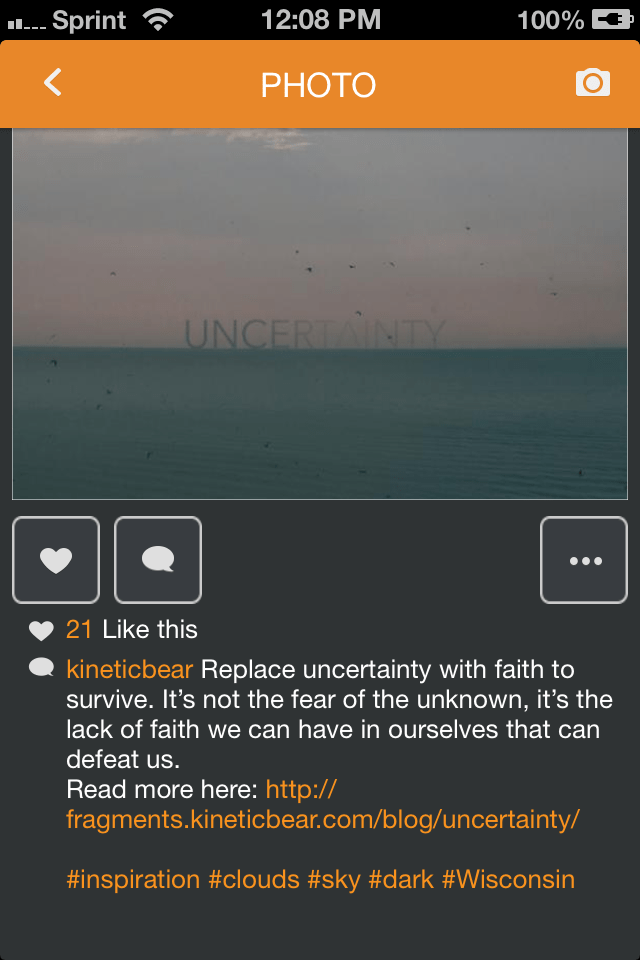Browse the #clouds hashtag
The width and height of the screenshot is (640, 960).
254,880
